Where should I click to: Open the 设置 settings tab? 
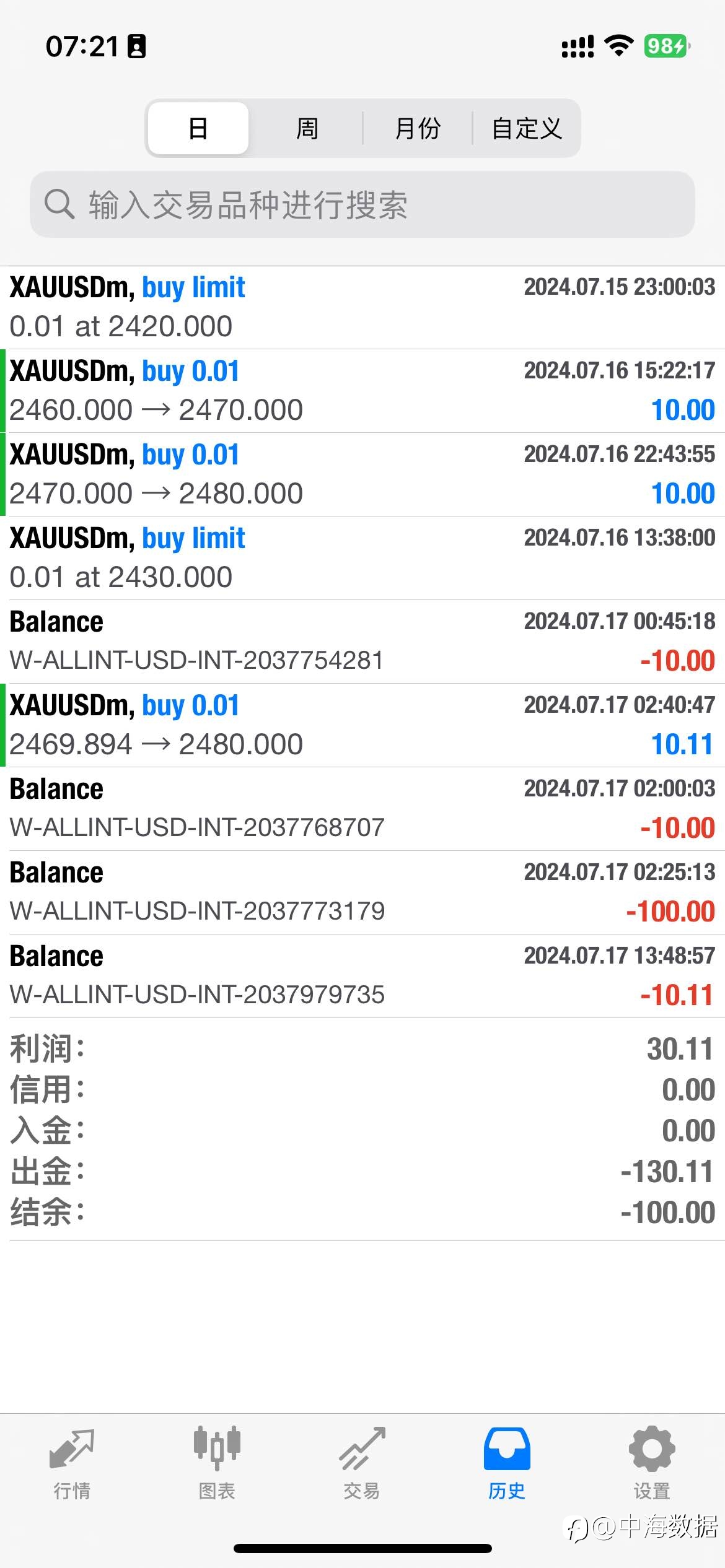pos(652,1464)
